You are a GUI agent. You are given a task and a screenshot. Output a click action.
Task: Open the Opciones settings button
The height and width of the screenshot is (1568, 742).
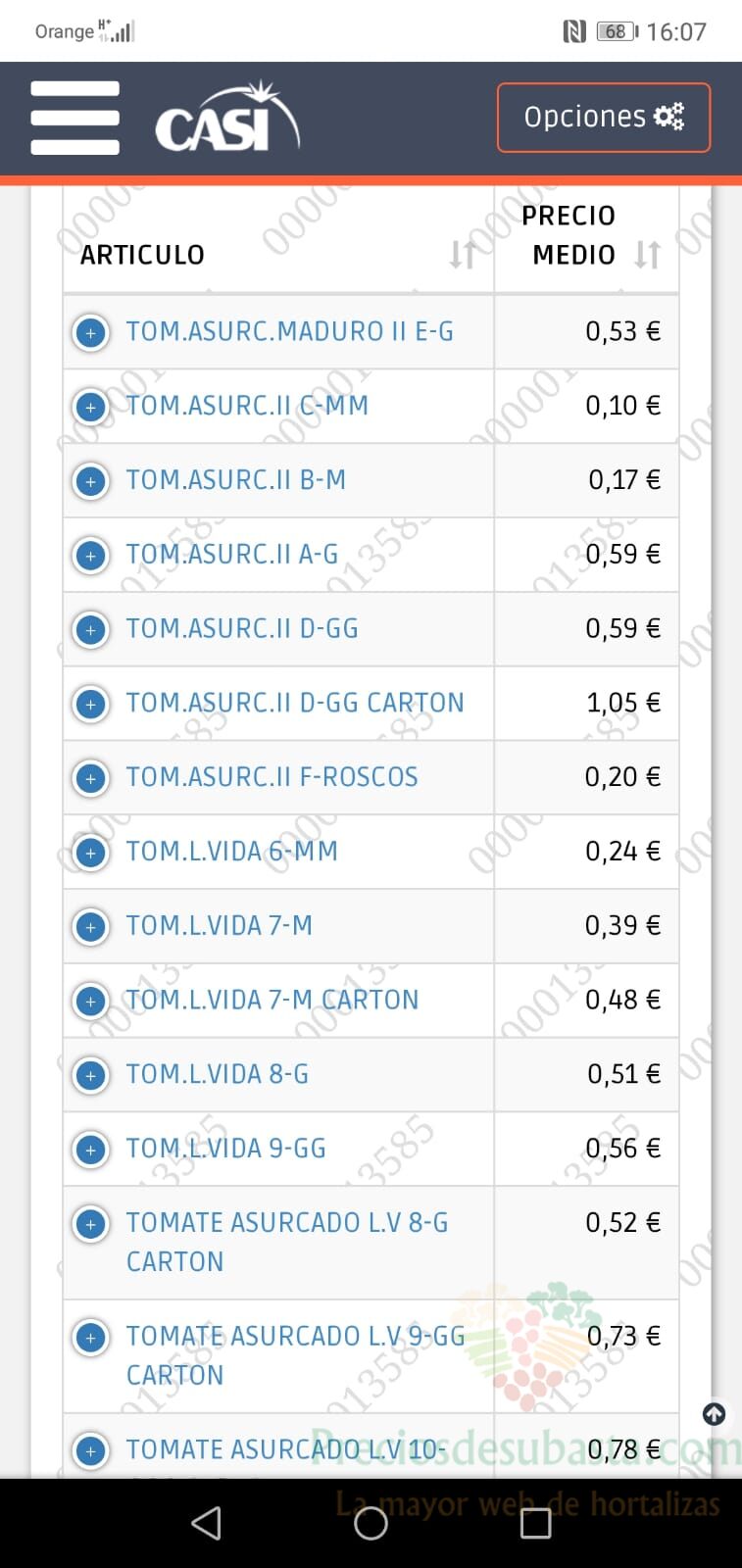tap(604, 118)
